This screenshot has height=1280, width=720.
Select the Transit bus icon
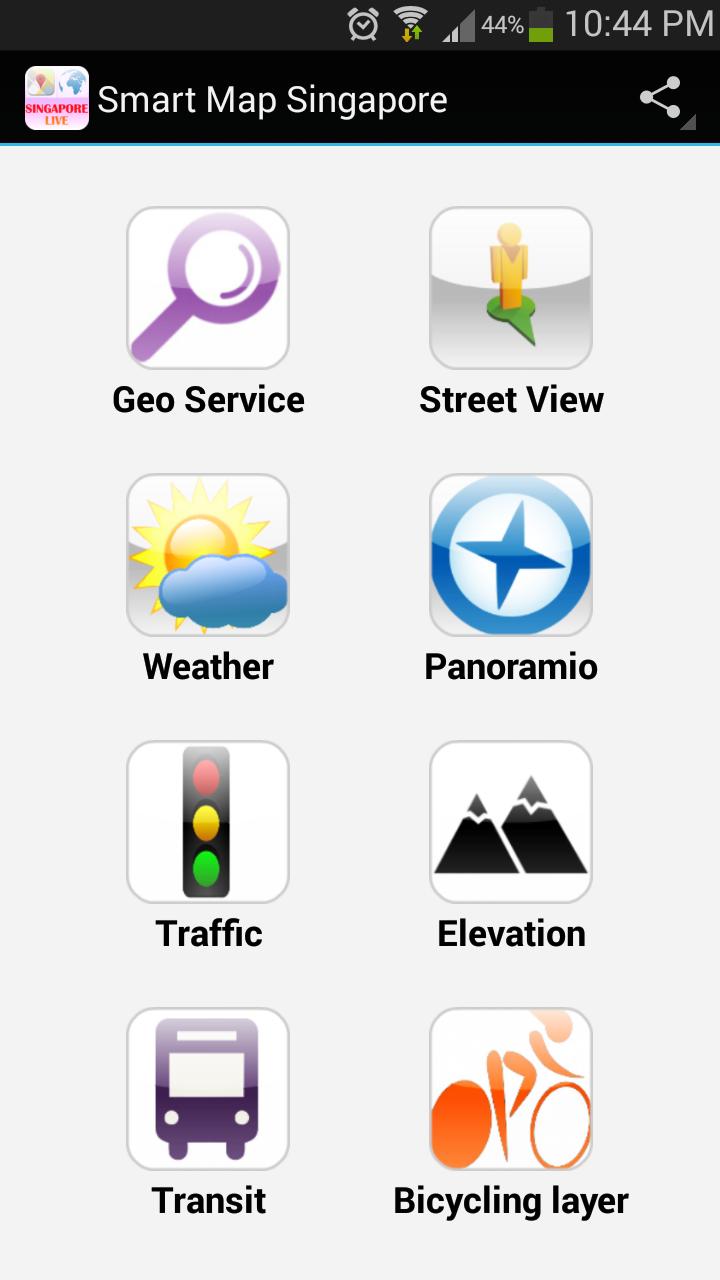tap(207, 1088)
